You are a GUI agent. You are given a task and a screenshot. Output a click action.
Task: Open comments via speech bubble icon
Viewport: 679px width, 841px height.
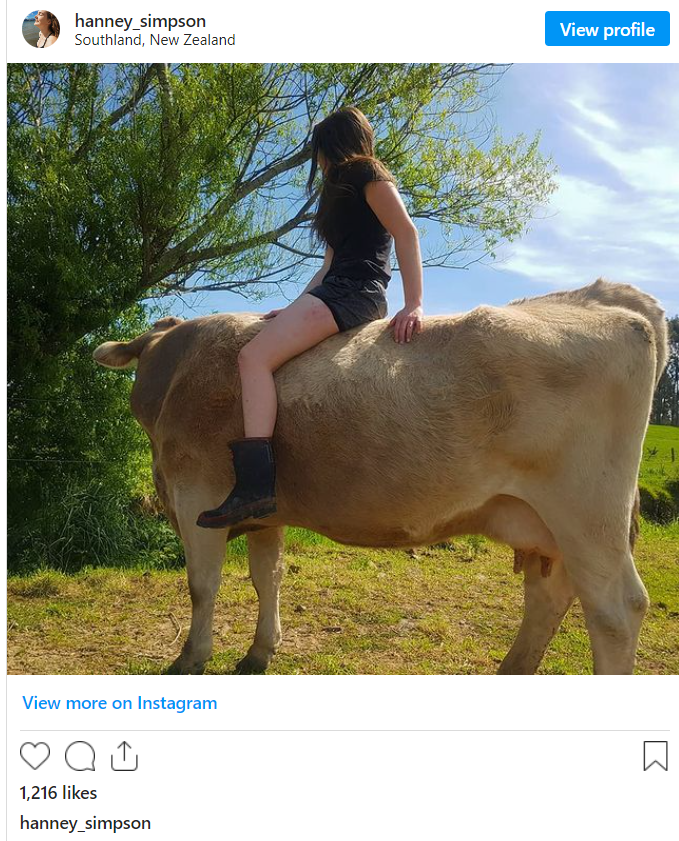click(80, 756)
